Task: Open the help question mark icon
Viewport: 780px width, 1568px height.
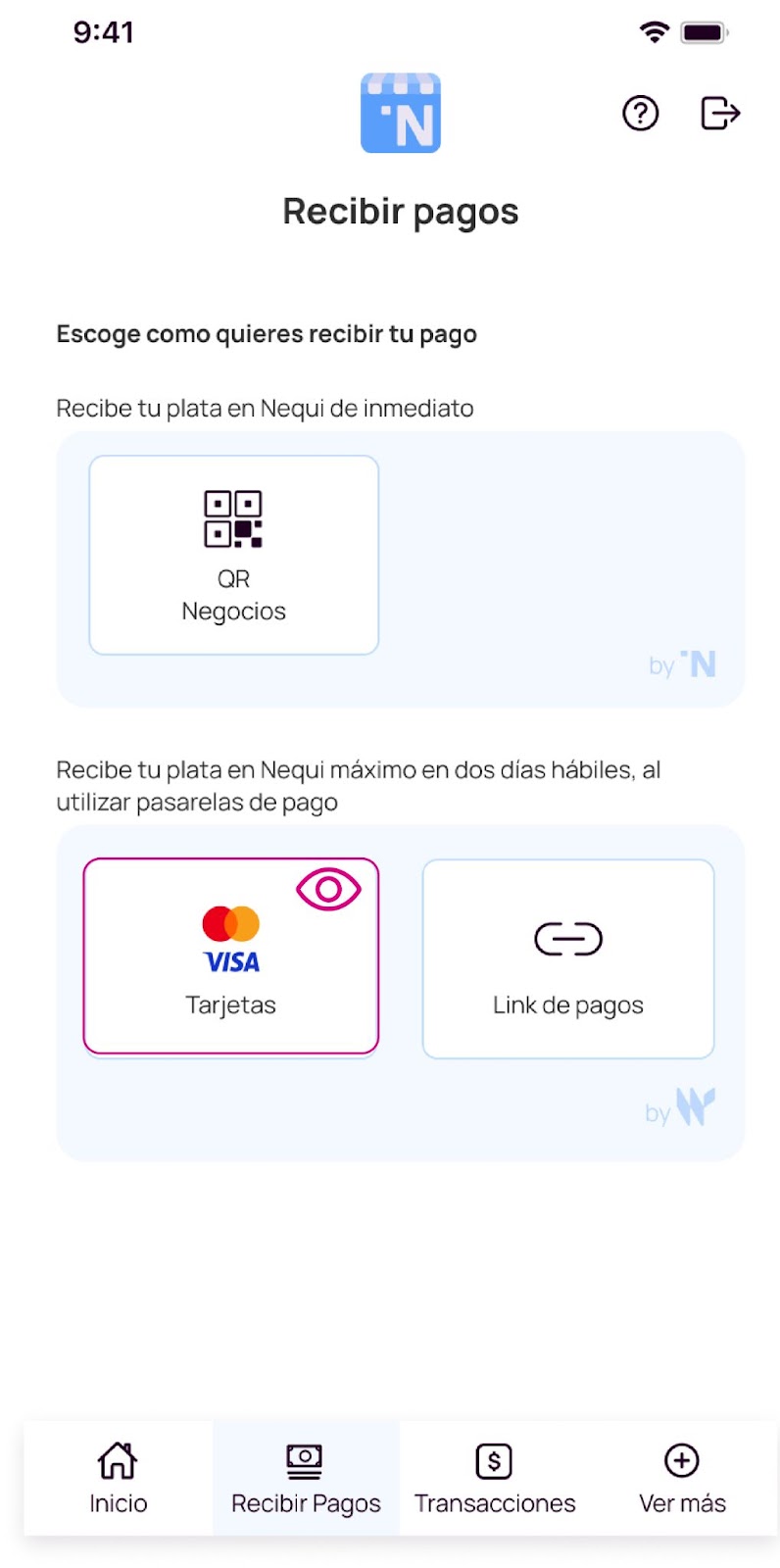Action: coord(640,113)
